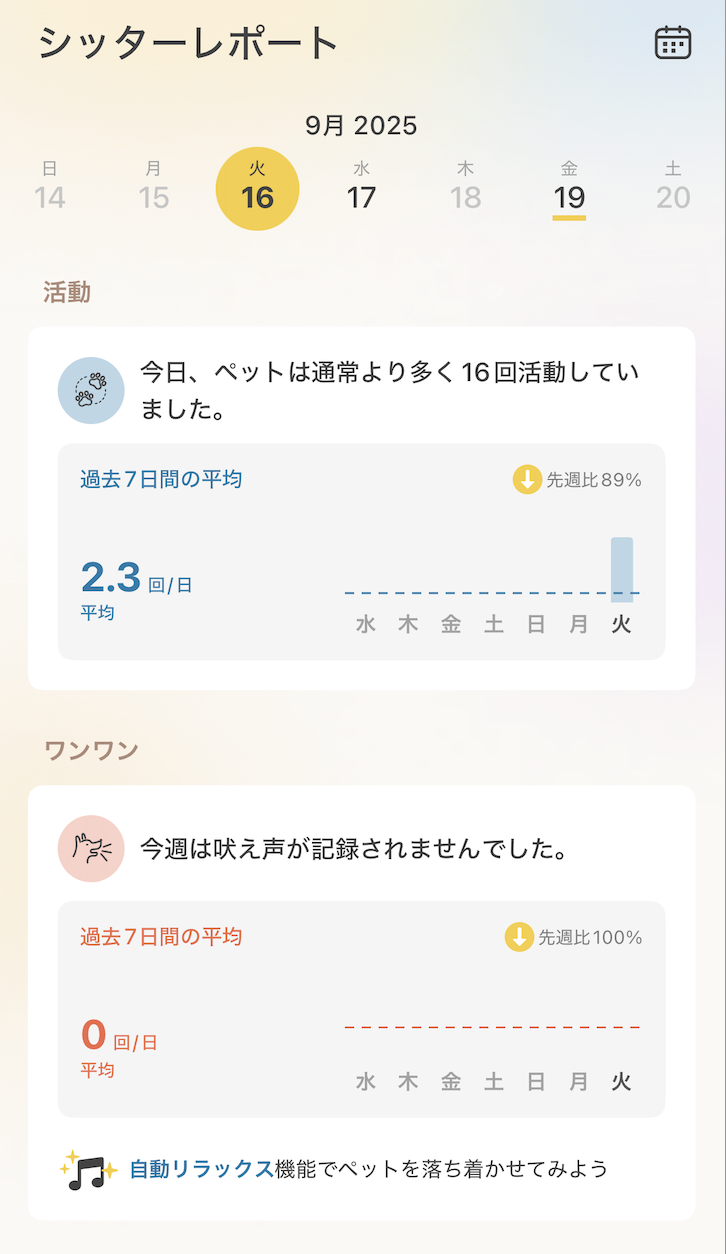Select Saturday the 20th
Image resolution: width=726 pixels, height=1254 pixels.
pos(674,188)
